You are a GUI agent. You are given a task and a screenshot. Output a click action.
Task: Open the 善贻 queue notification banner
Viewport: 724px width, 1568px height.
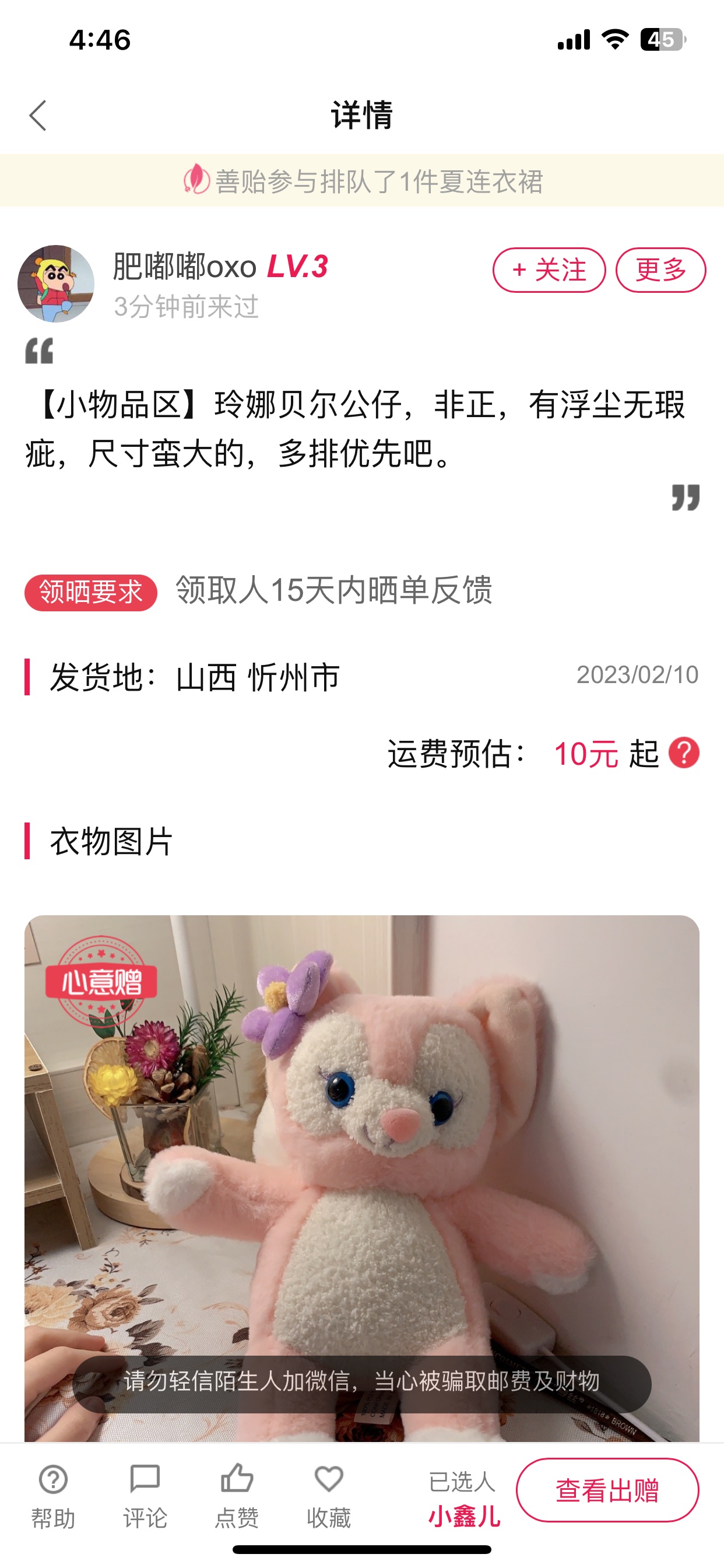(362, 181)
